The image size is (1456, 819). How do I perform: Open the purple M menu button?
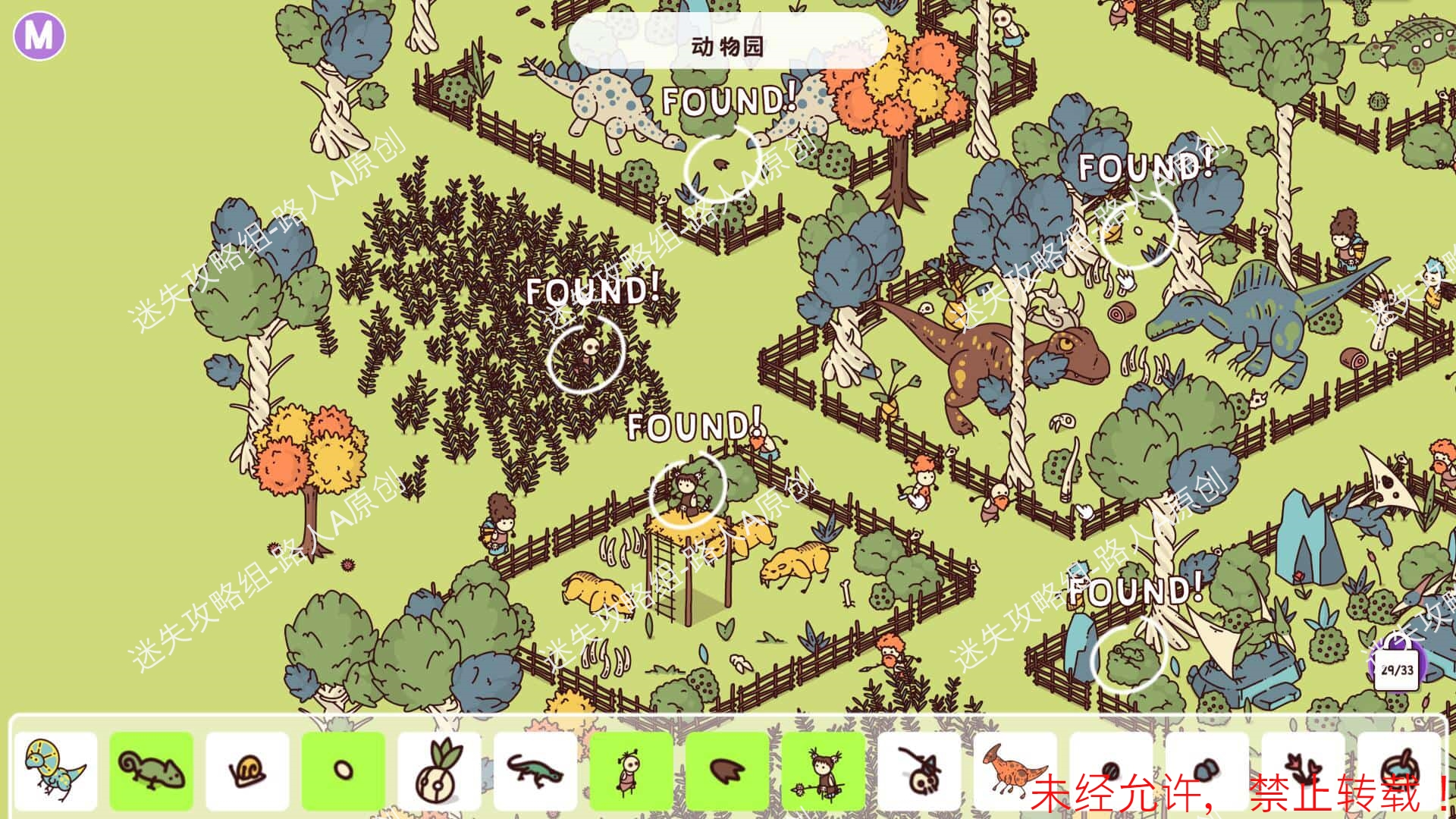(x=39, y=36)
